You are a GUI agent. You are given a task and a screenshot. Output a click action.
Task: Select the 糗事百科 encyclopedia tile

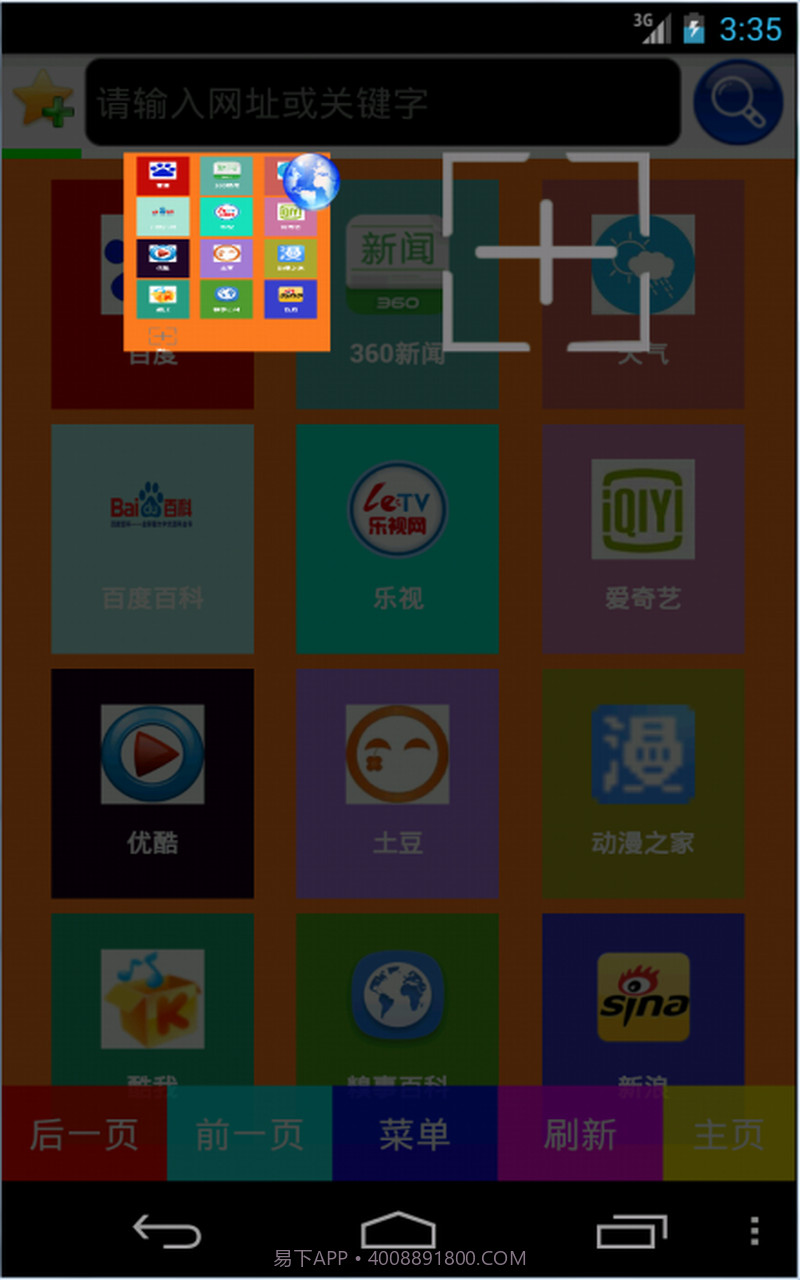(397, 1000)
